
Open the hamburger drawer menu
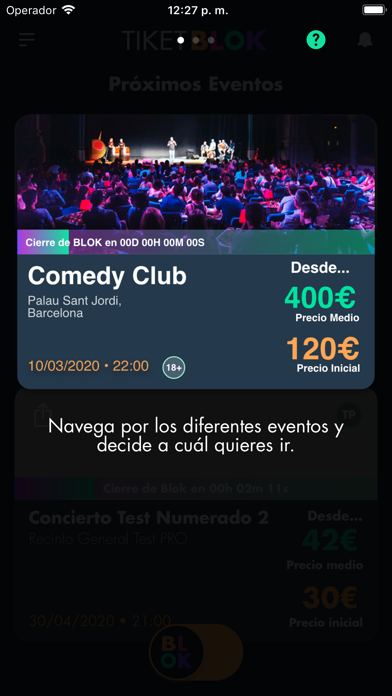[x=27, y=40]
